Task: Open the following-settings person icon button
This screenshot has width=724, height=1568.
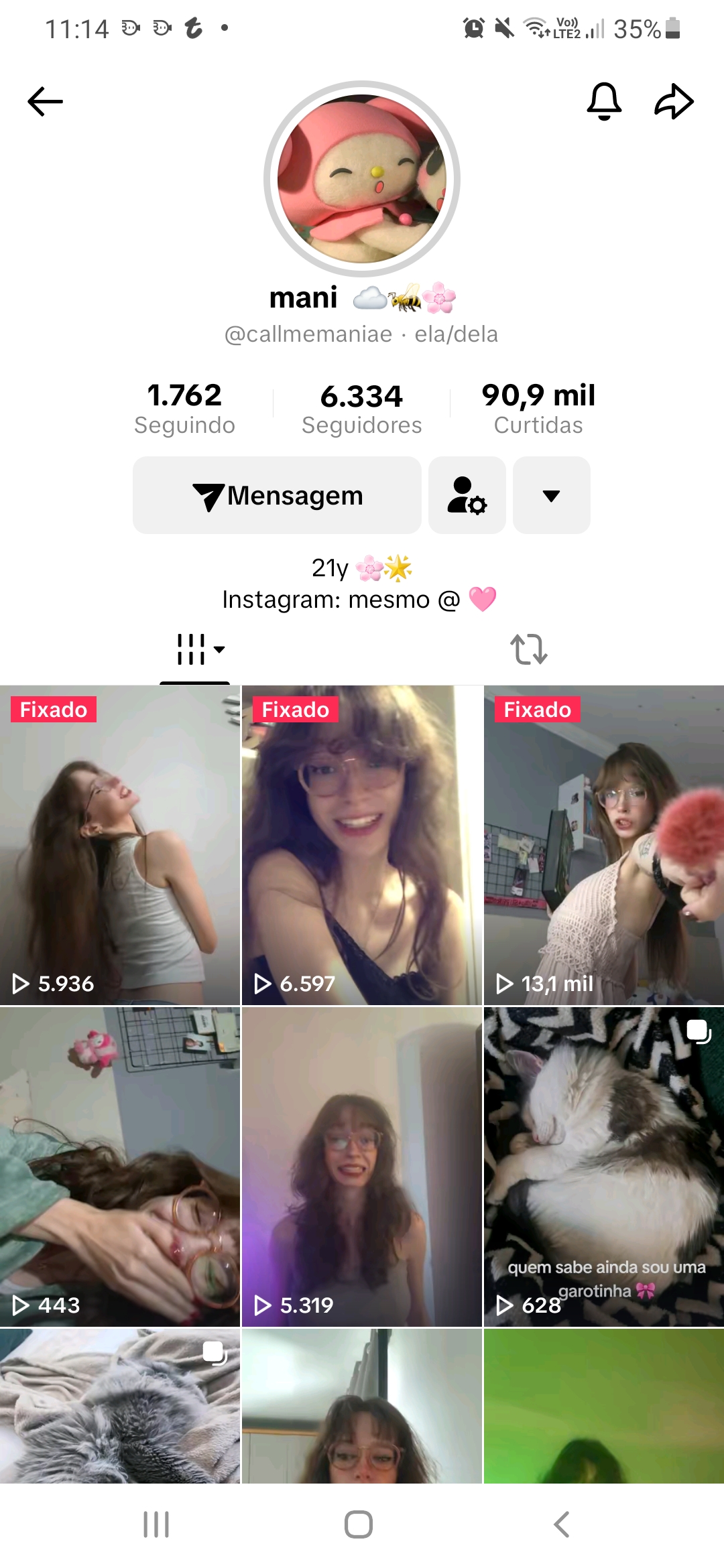Action: 467,496
